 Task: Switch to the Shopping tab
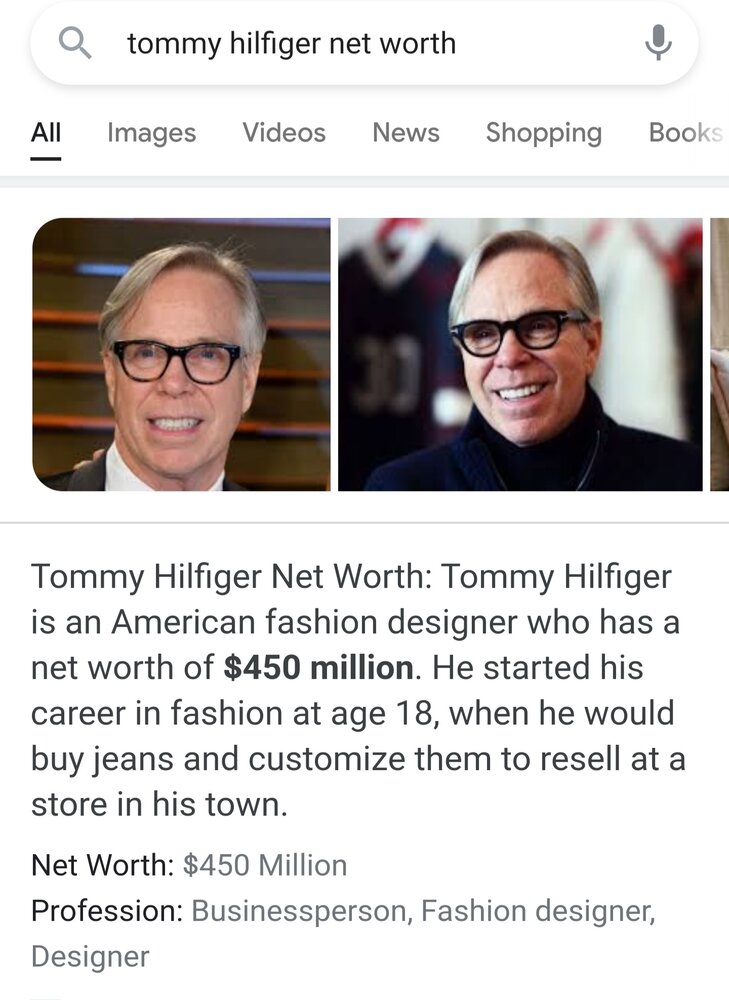tap(543, 132)
